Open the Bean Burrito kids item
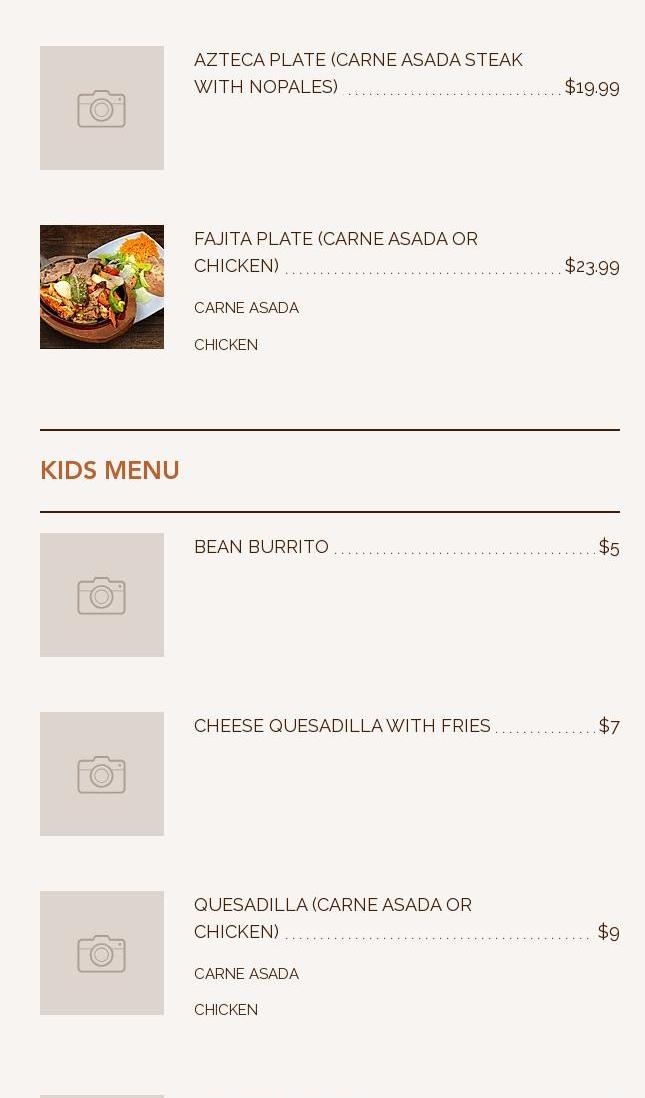 pos(261,547)
